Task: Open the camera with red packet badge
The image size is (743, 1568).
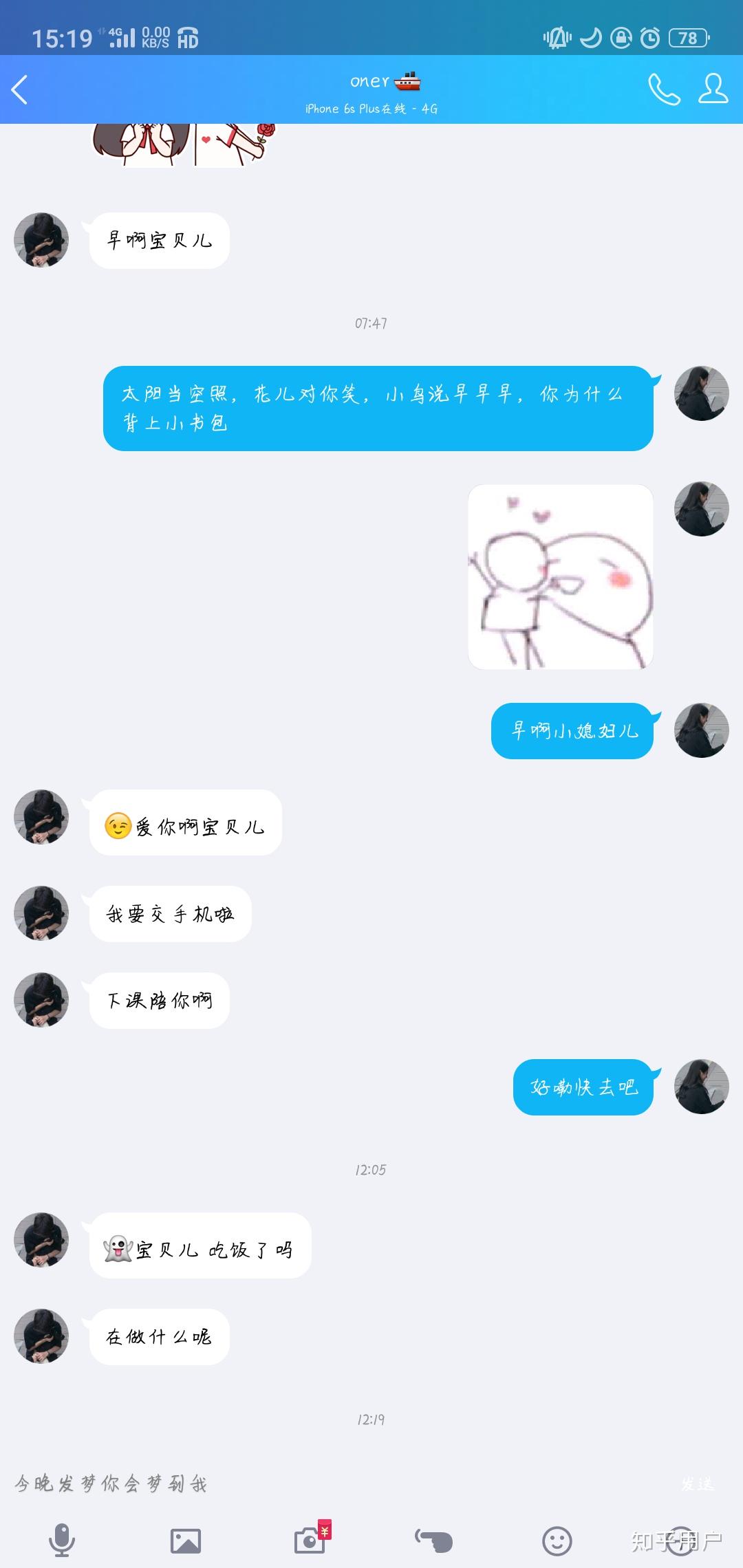Action: (310, 1540)
